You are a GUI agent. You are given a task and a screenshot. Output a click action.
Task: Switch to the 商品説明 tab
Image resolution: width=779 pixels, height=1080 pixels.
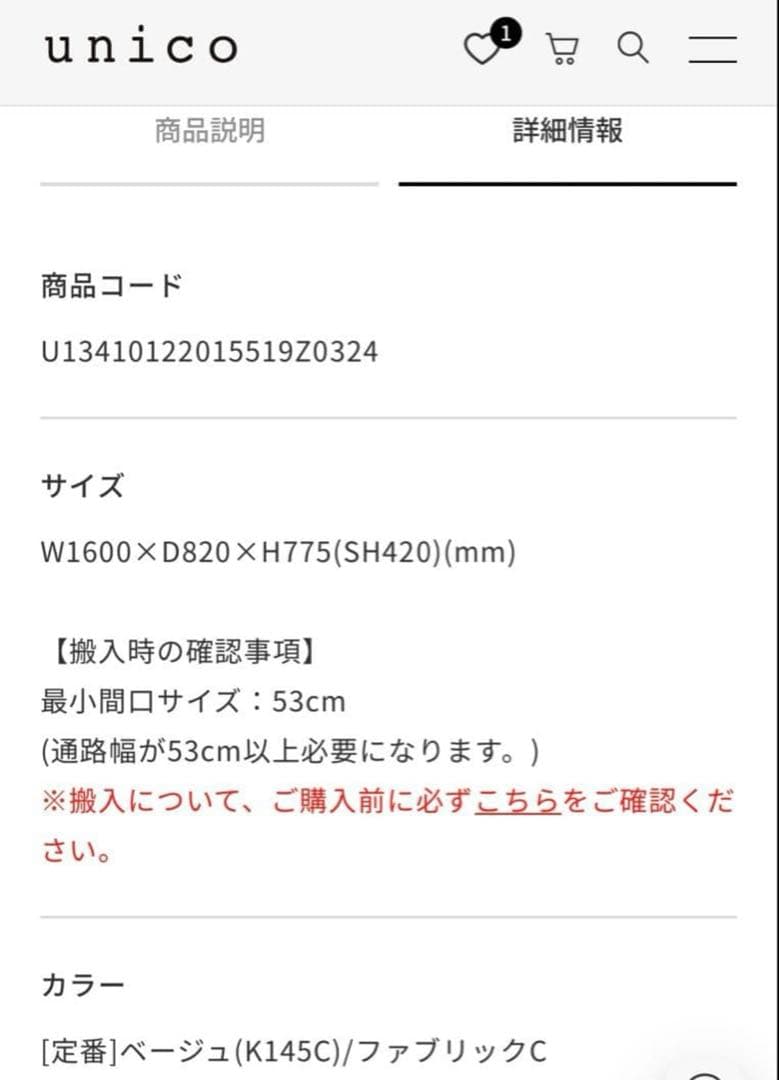click(209, 132)
